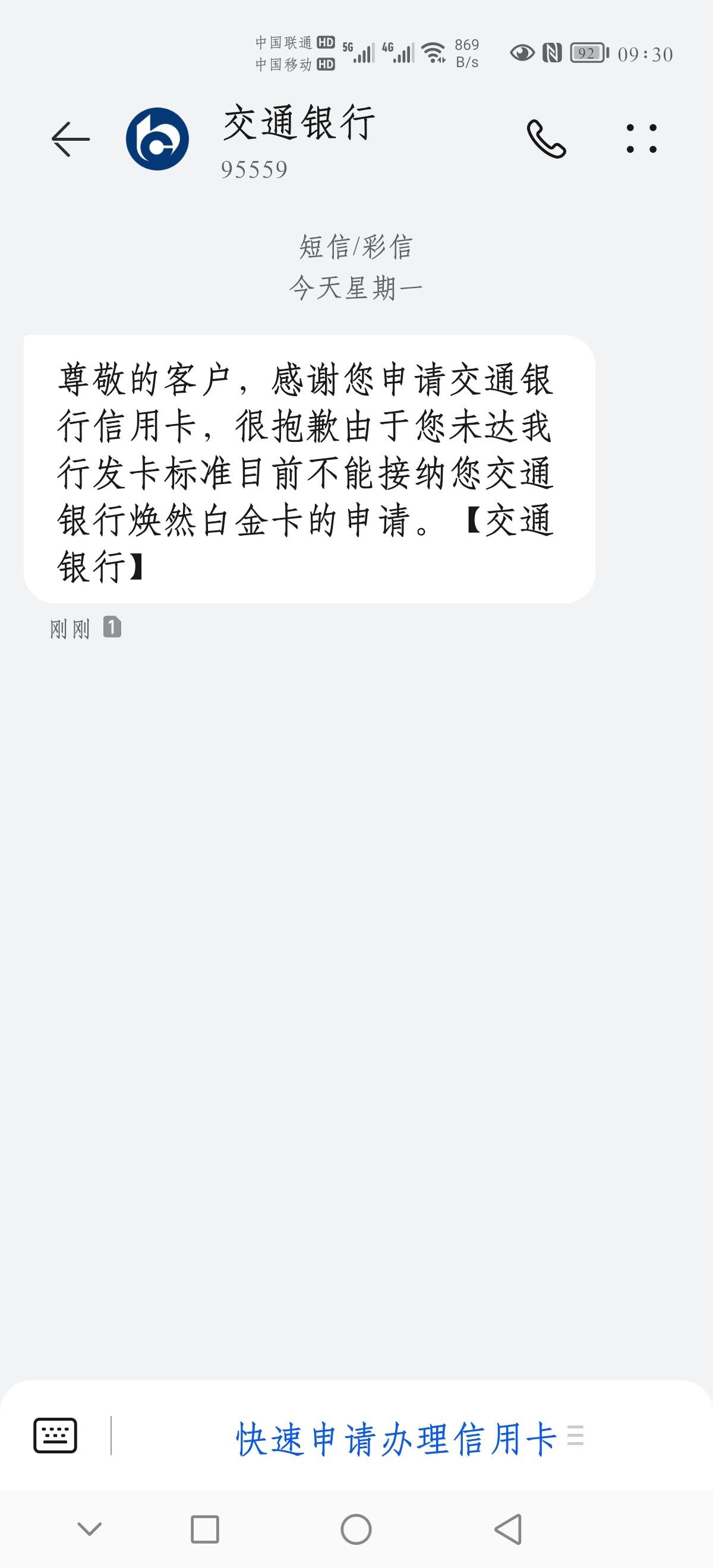Open the 快速申请办理信用卡 service menu

pyautogui.click(x=410, y=1439)
